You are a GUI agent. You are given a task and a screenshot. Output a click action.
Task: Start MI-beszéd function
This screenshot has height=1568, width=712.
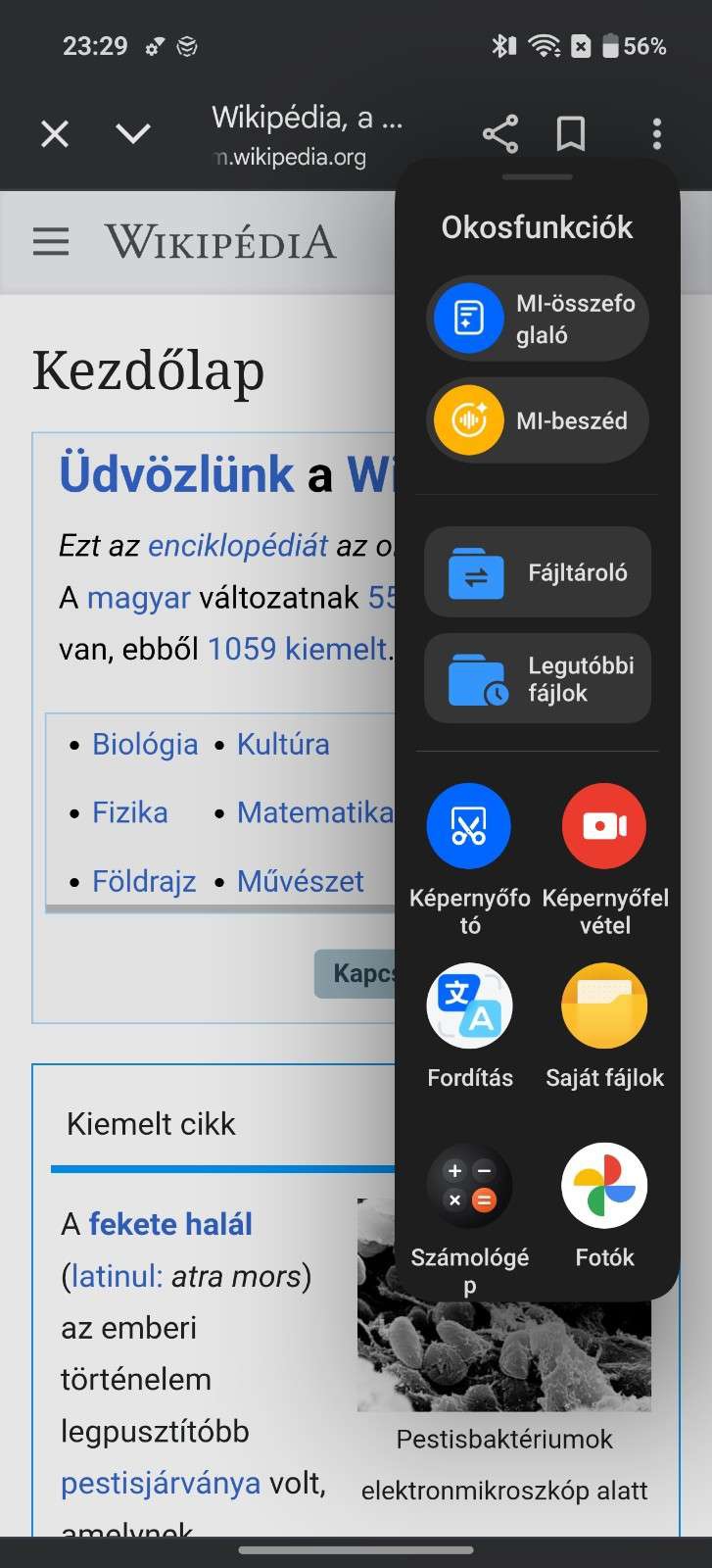537,420
